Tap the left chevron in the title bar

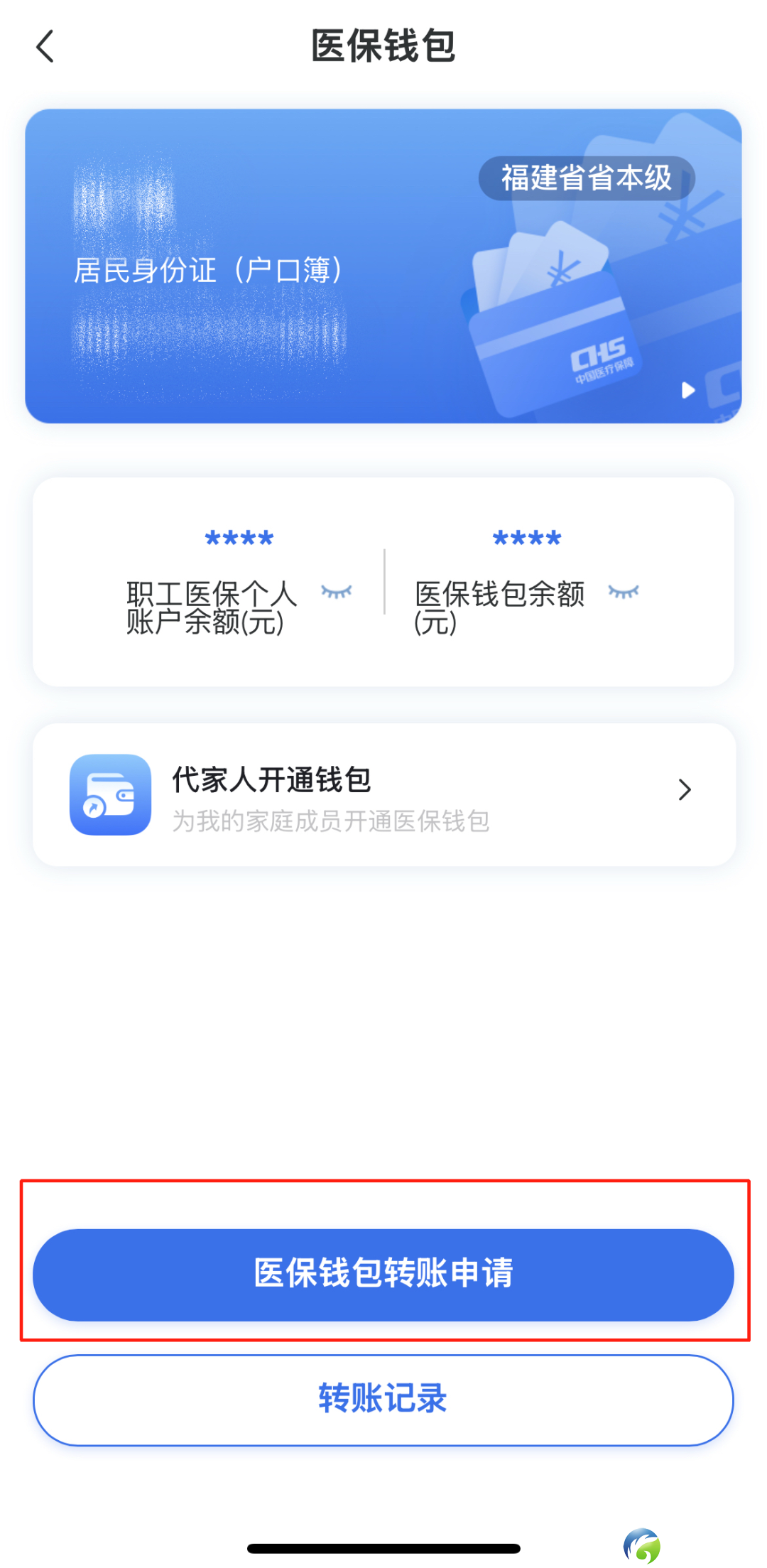click(x=45, y=45)
